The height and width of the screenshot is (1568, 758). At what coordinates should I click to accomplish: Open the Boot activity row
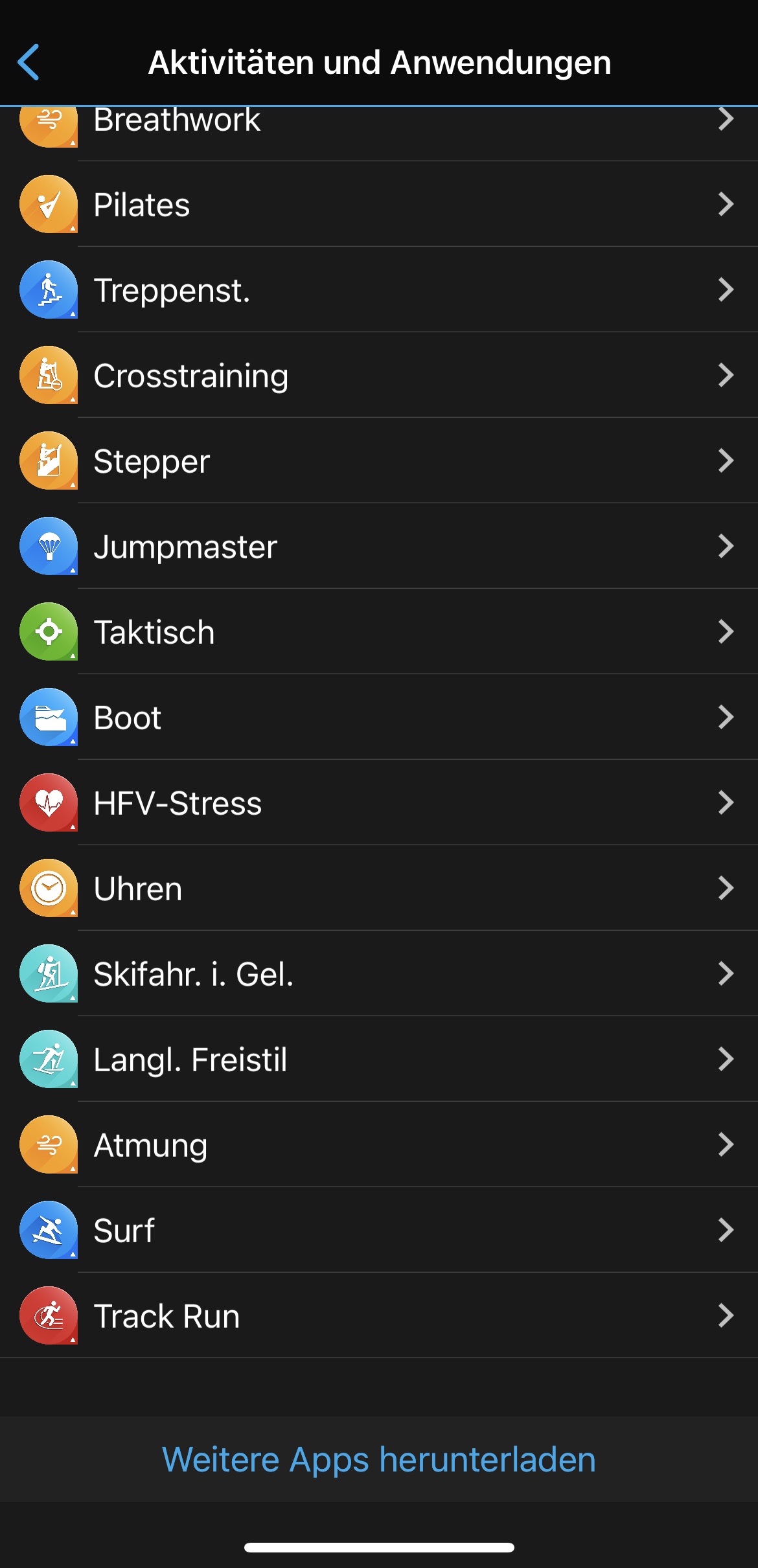click(x=379, y=718)
